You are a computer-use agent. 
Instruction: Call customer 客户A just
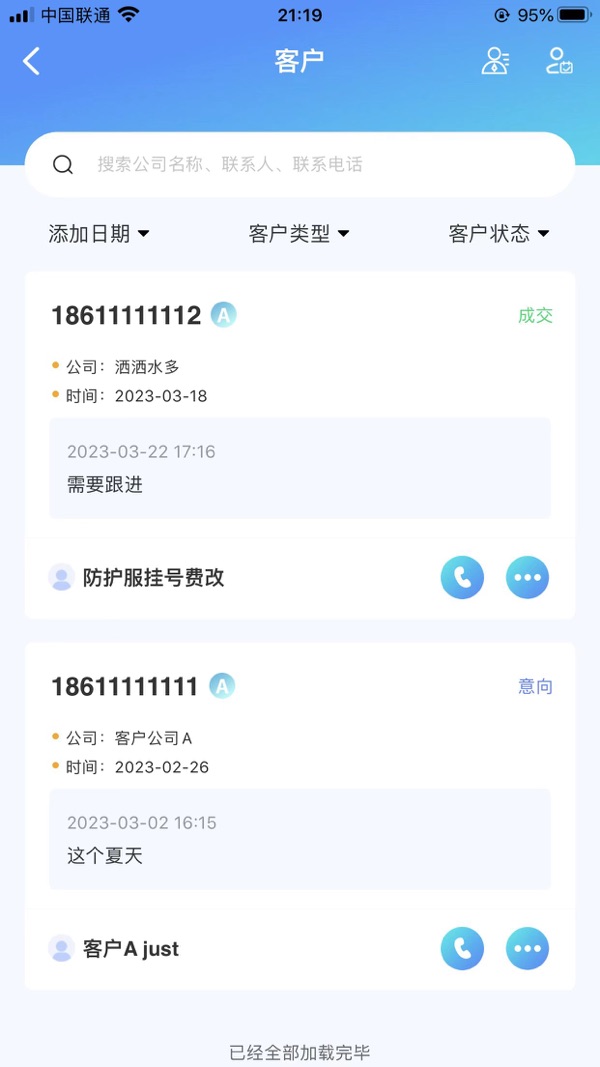click(462, 949)
